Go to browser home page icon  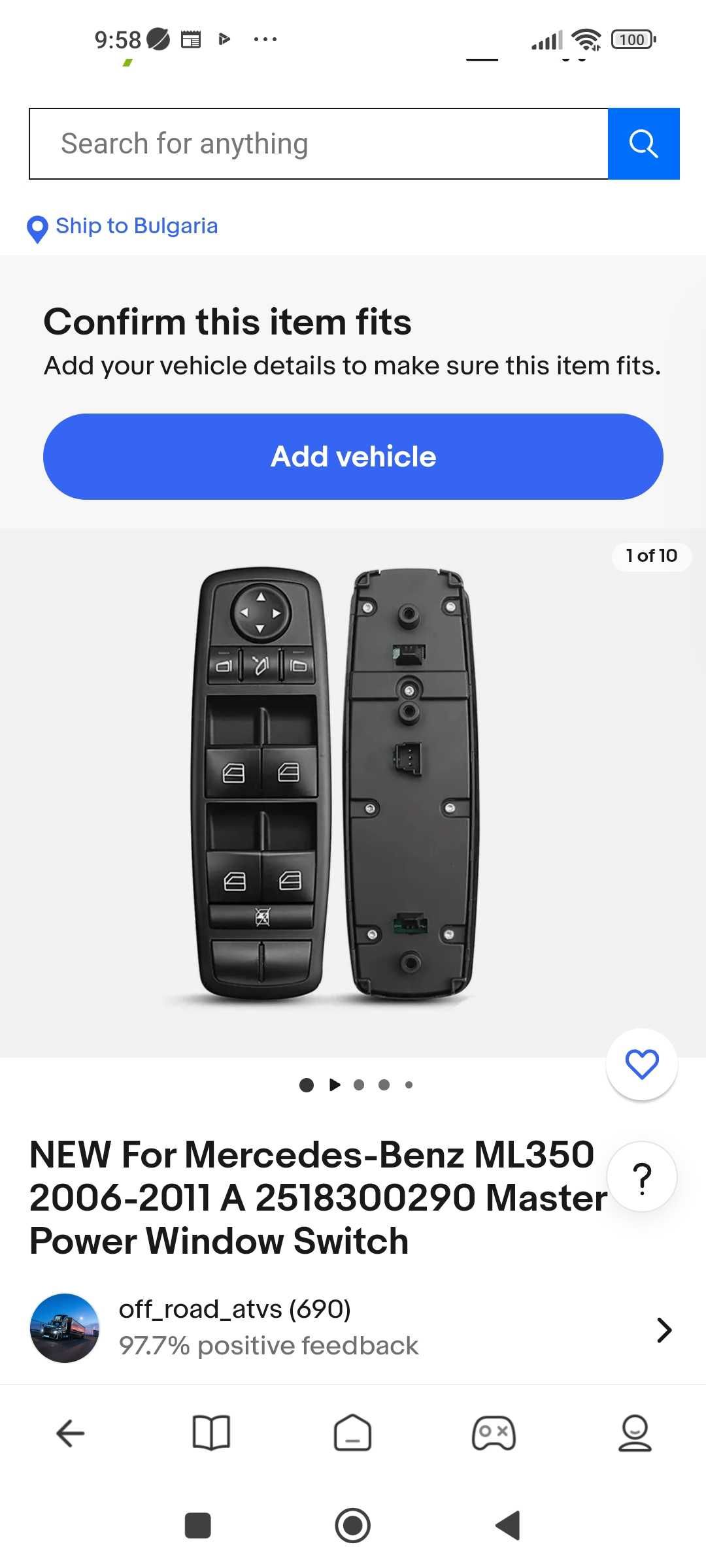coord(352,1433)
